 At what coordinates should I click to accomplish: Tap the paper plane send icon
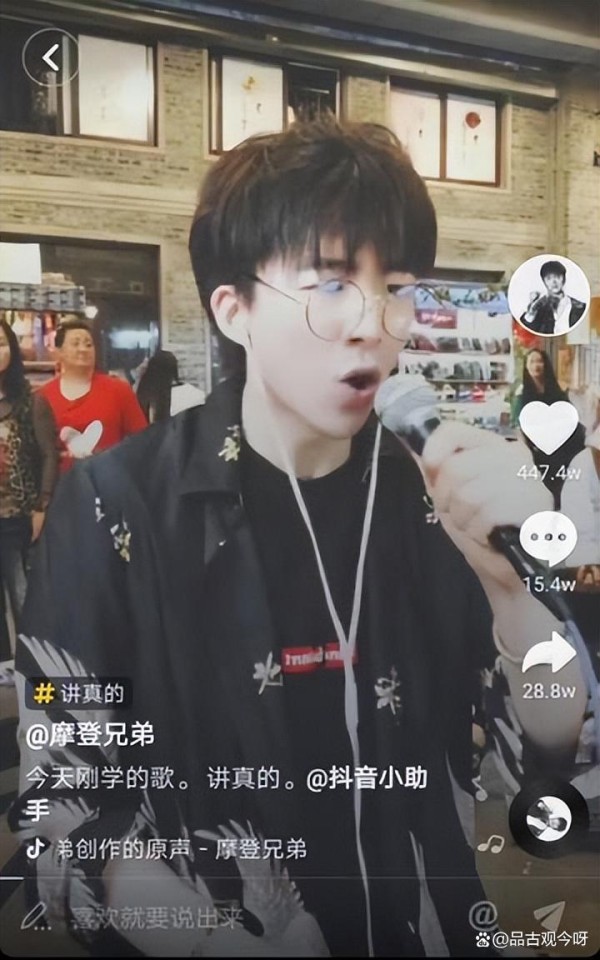[549, 916]
